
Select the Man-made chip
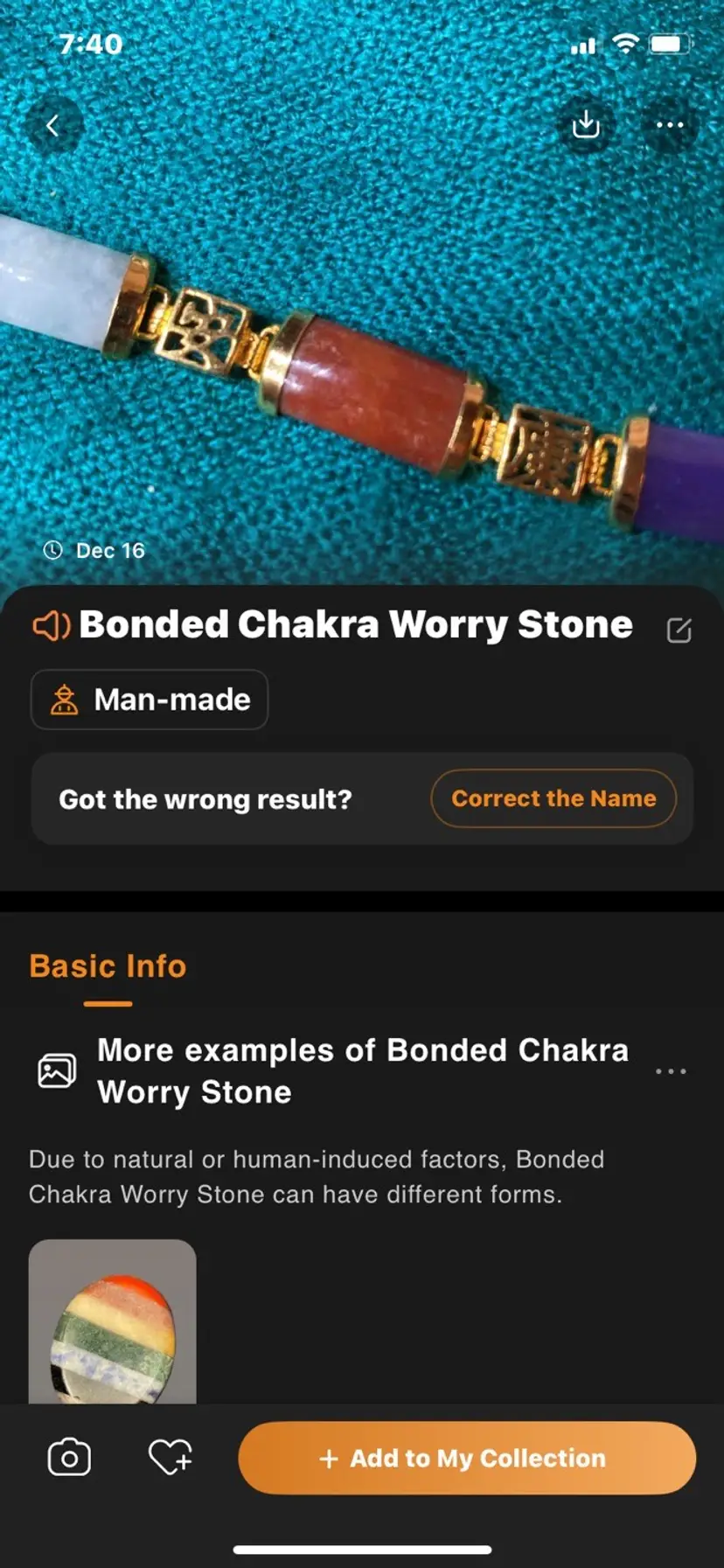click(x=150, y=700)
